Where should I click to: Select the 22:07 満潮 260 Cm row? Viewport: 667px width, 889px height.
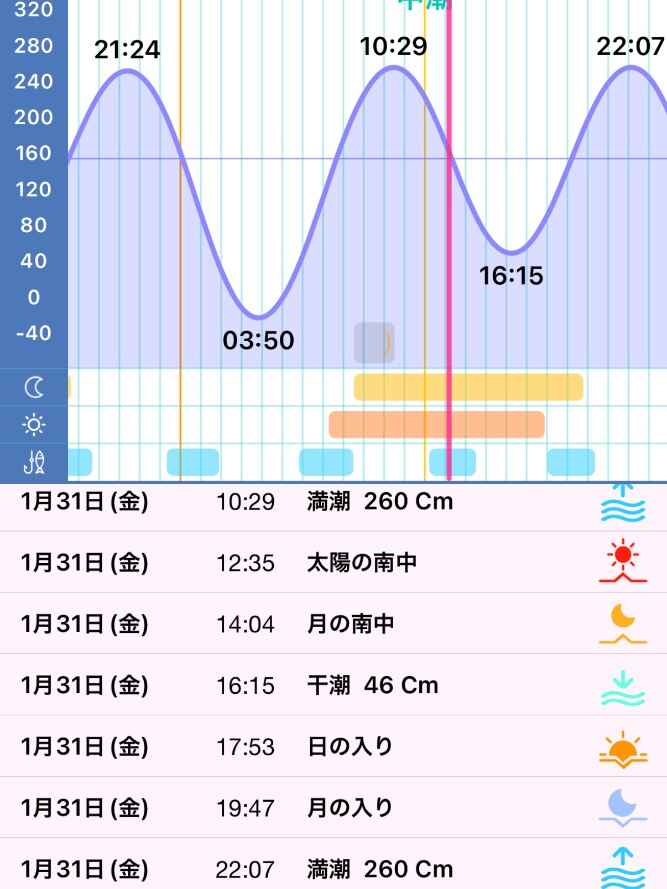[333, 868]
